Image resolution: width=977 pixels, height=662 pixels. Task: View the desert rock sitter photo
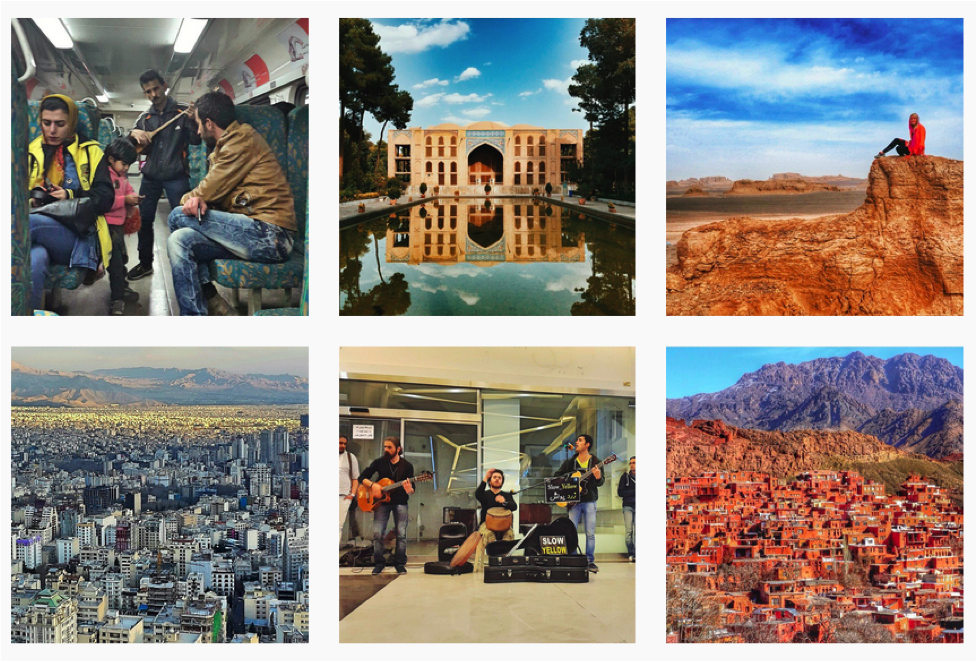(x=814, y=167)
